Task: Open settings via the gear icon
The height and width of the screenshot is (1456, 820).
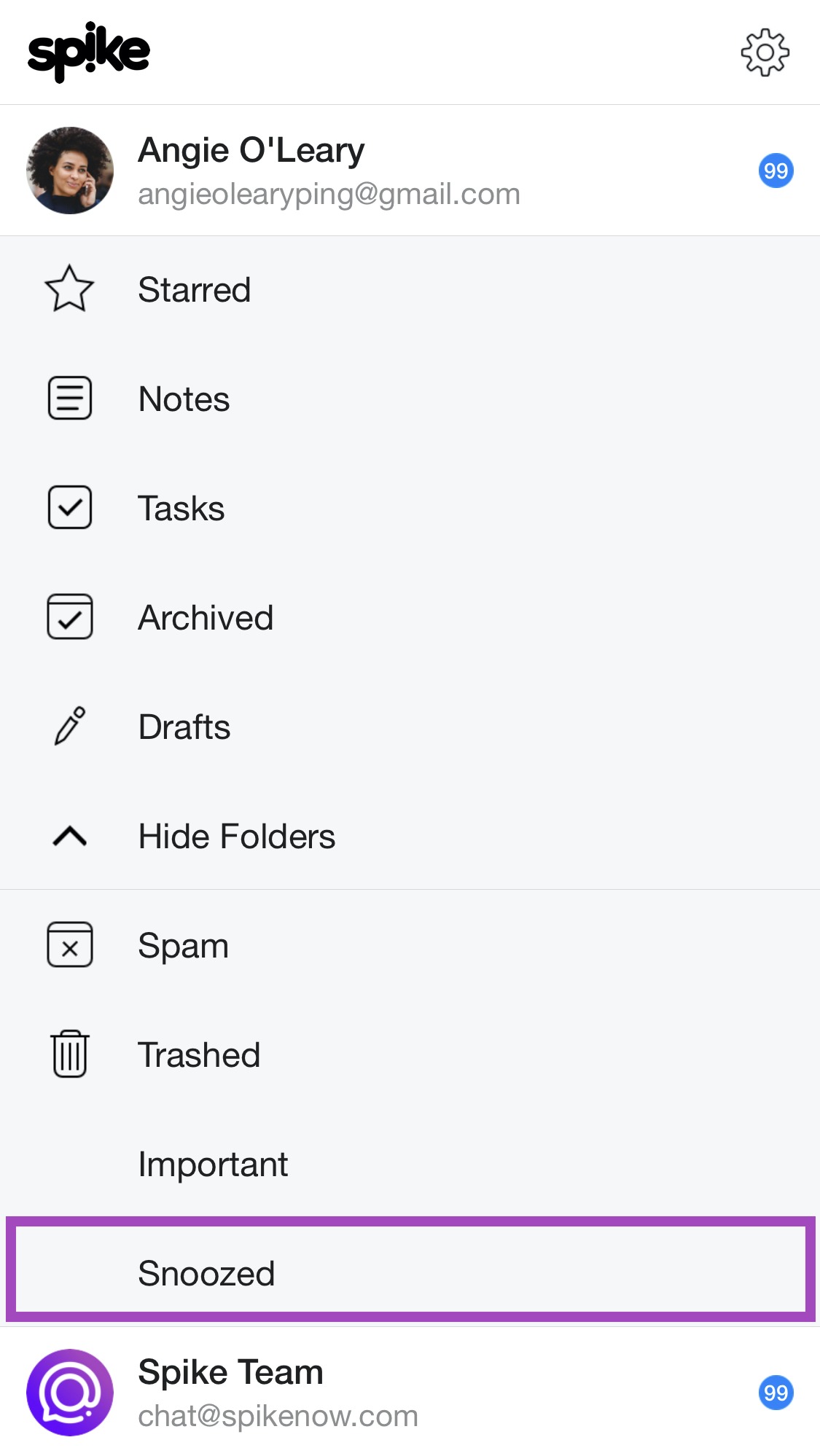Action: point(765,52)
